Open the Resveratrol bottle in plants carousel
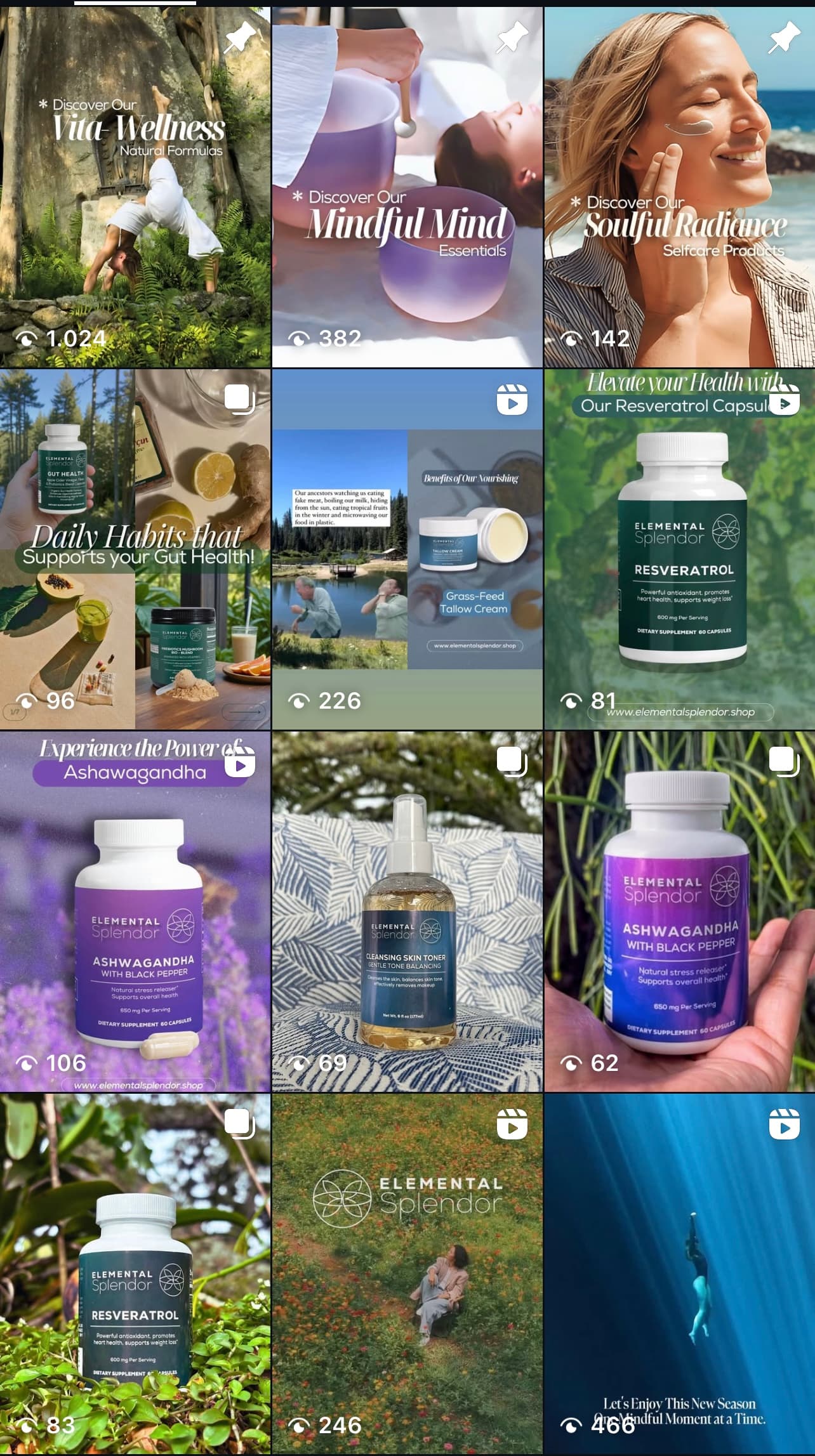The height and width of the screenshot is (1456, 815). click(x=135, y=1274)
